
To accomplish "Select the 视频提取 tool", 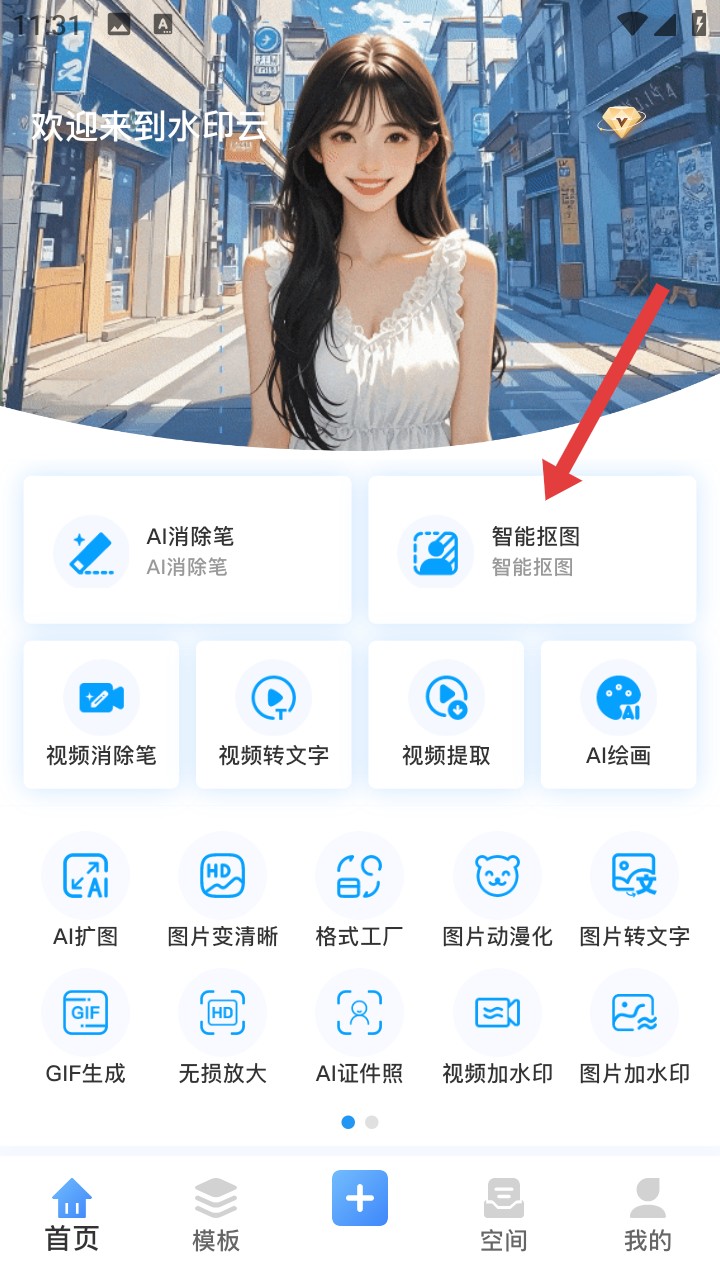I will pos(446,714).
